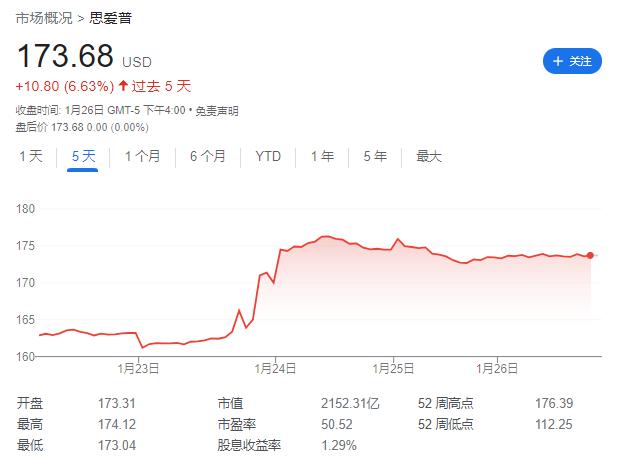Show the 最大 time range
The width and height of the screenshot is (619, 457).
[x=429, y=156]
